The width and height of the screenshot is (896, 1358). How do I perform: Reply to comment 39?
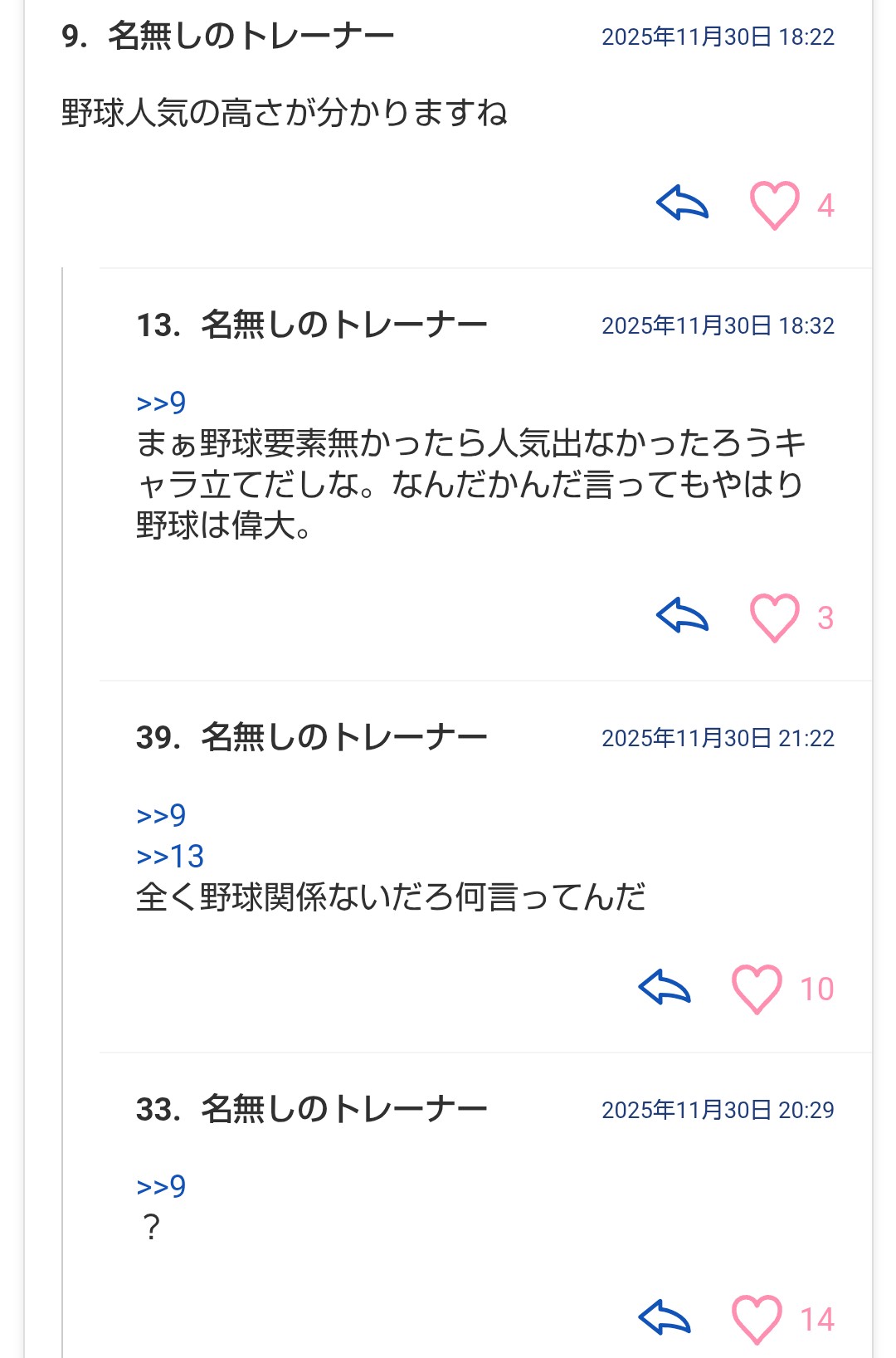tap(665, 987)
